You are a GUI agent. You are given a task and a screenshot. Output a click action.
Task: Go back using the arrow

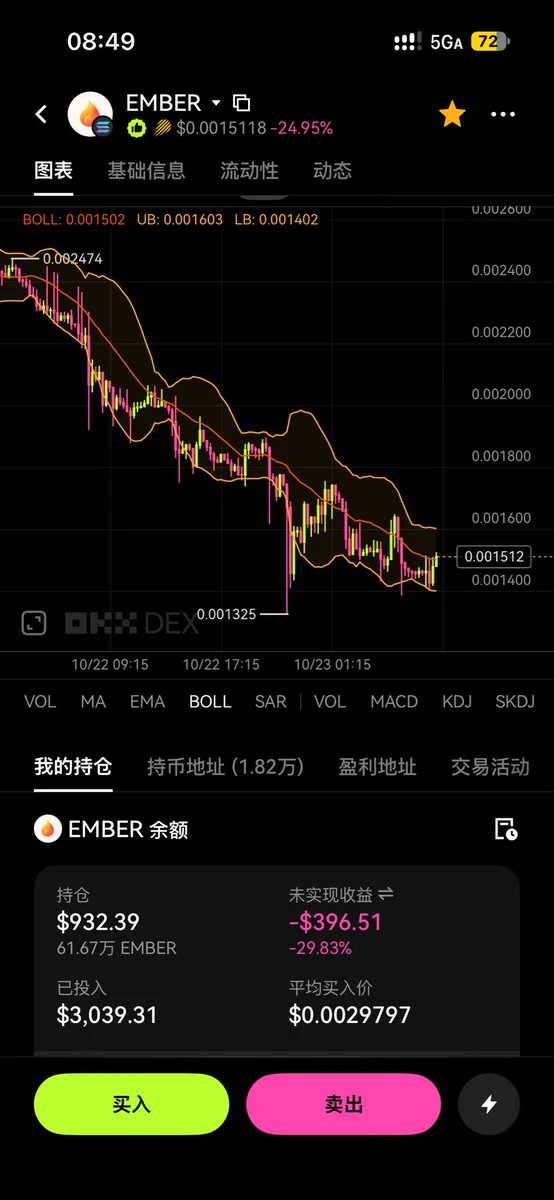[x=41, y=114]
